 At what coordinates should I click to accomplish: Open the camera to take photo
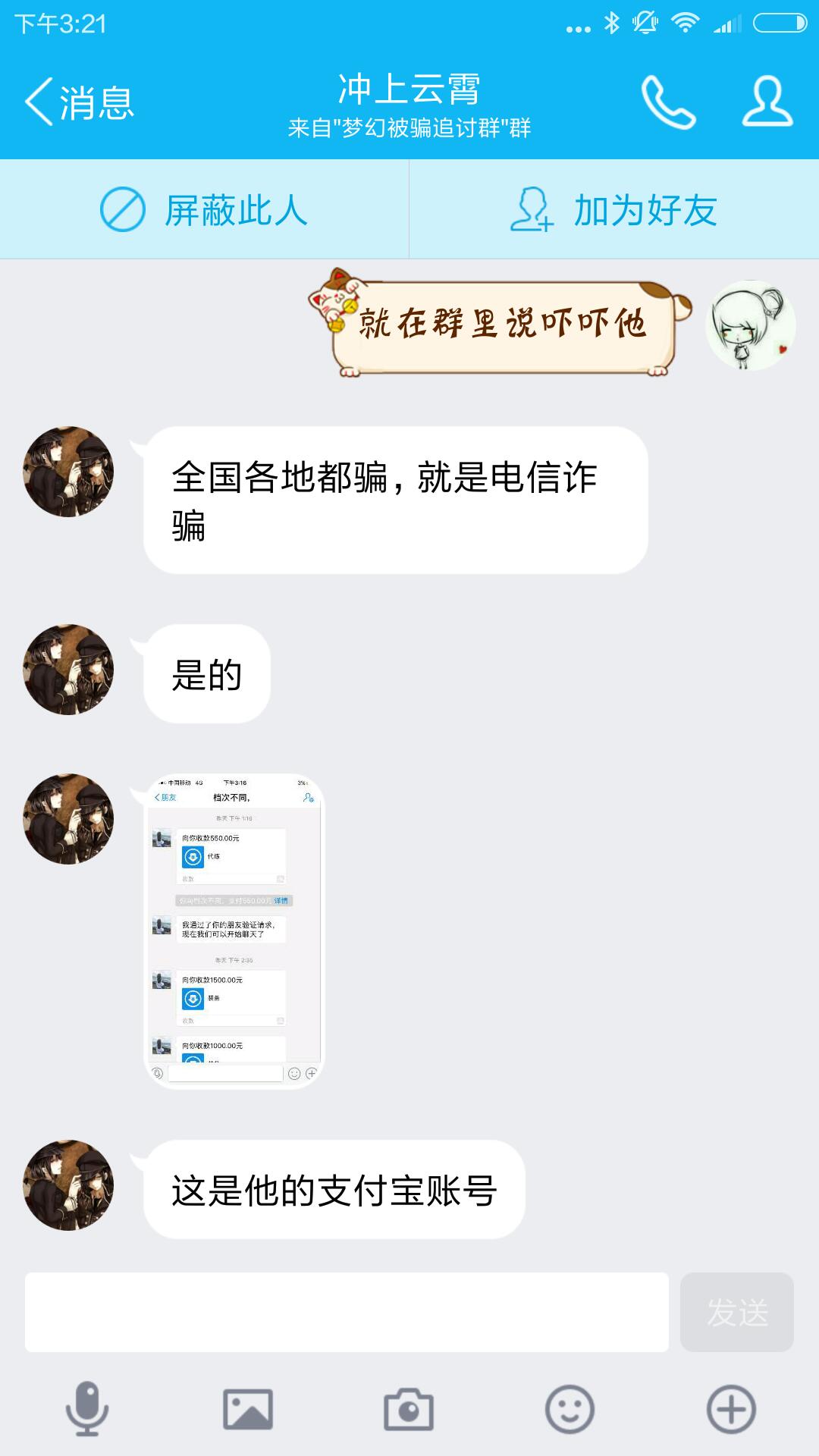(x=409, y=1409)
